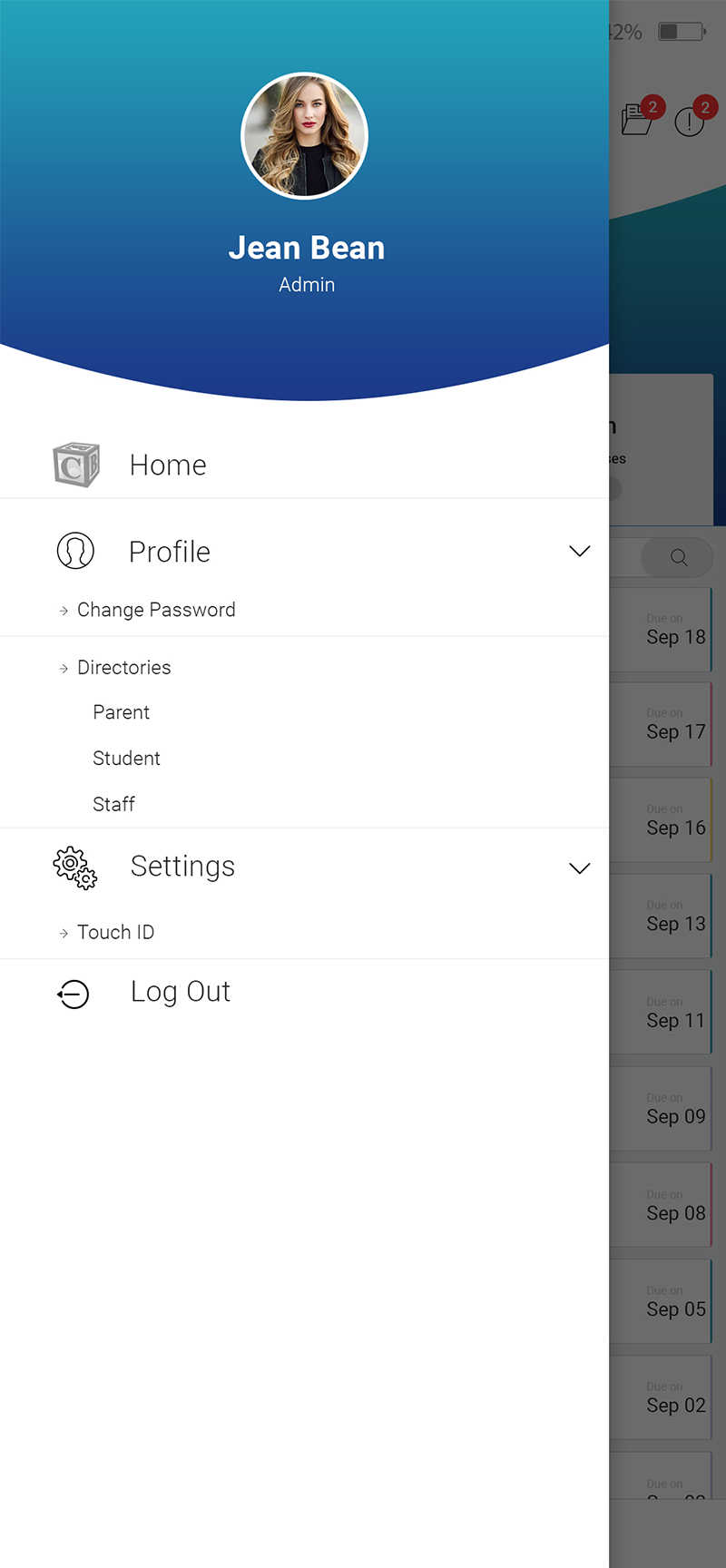Collapse the Settings section chevron

pos(579,868)
